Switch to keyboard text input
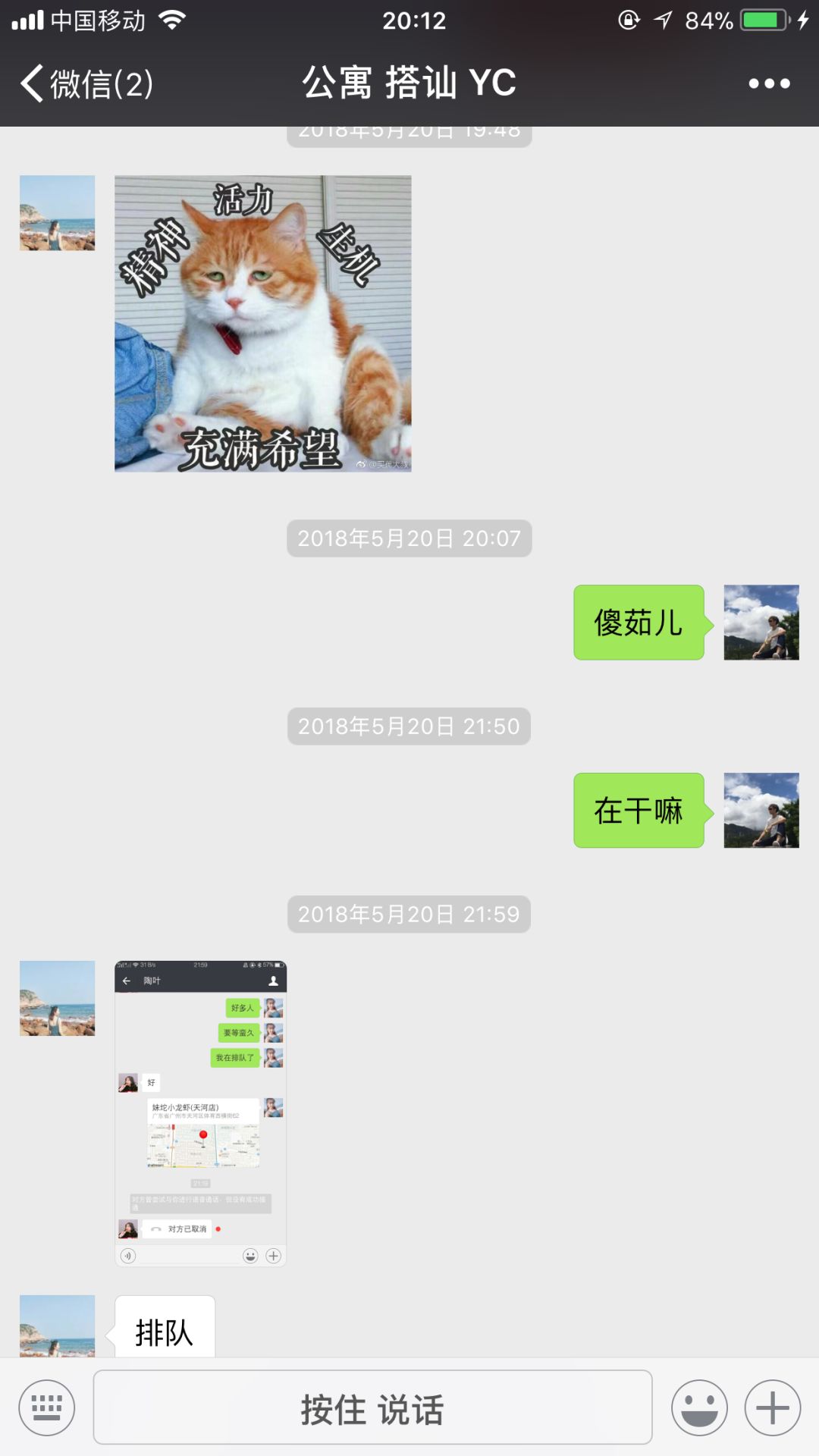The height and width of the screenshot is (1456, 819). [47, 1407]
